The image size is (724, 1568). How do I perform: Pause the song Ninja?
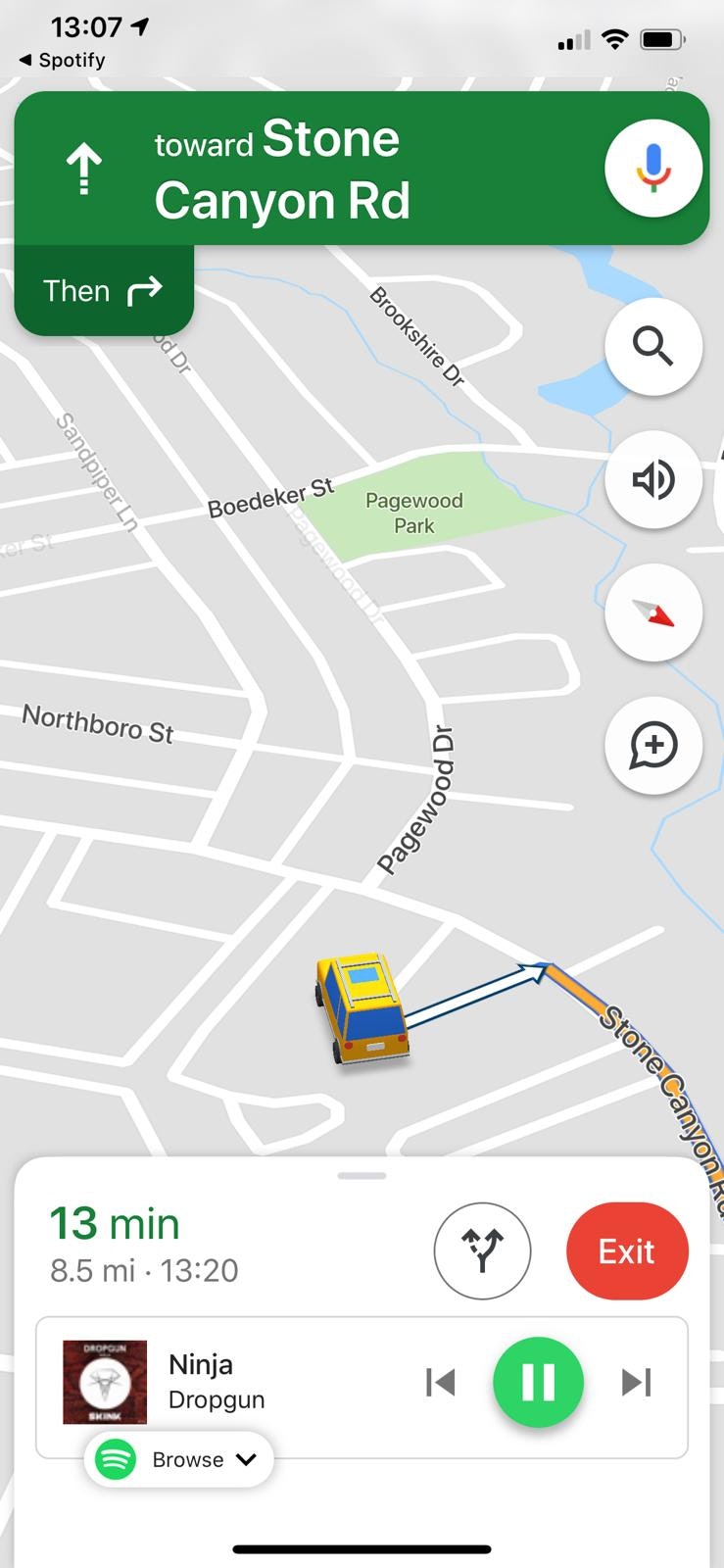[x=538, y=1383]
